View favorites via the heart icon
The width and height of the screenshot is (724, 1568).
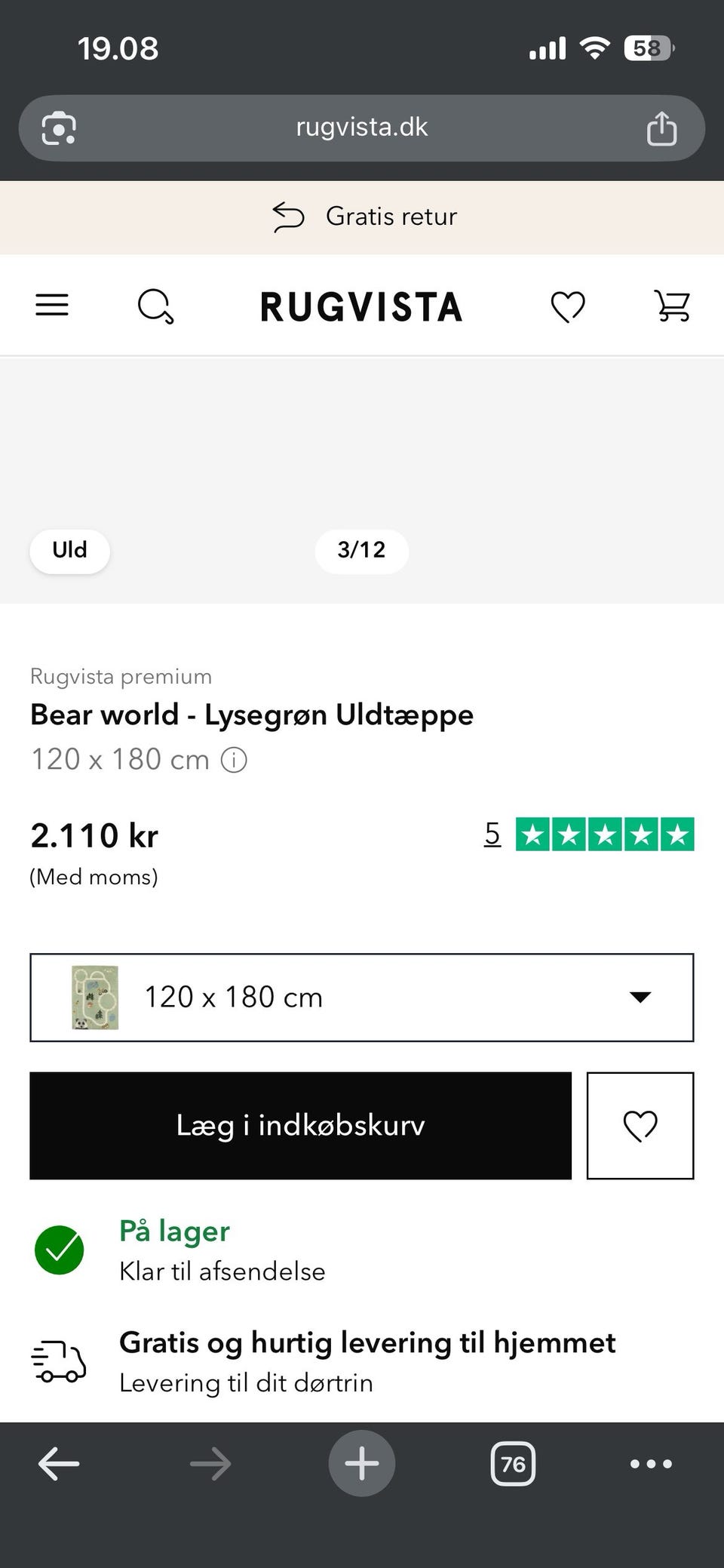[x=569, y=305]
